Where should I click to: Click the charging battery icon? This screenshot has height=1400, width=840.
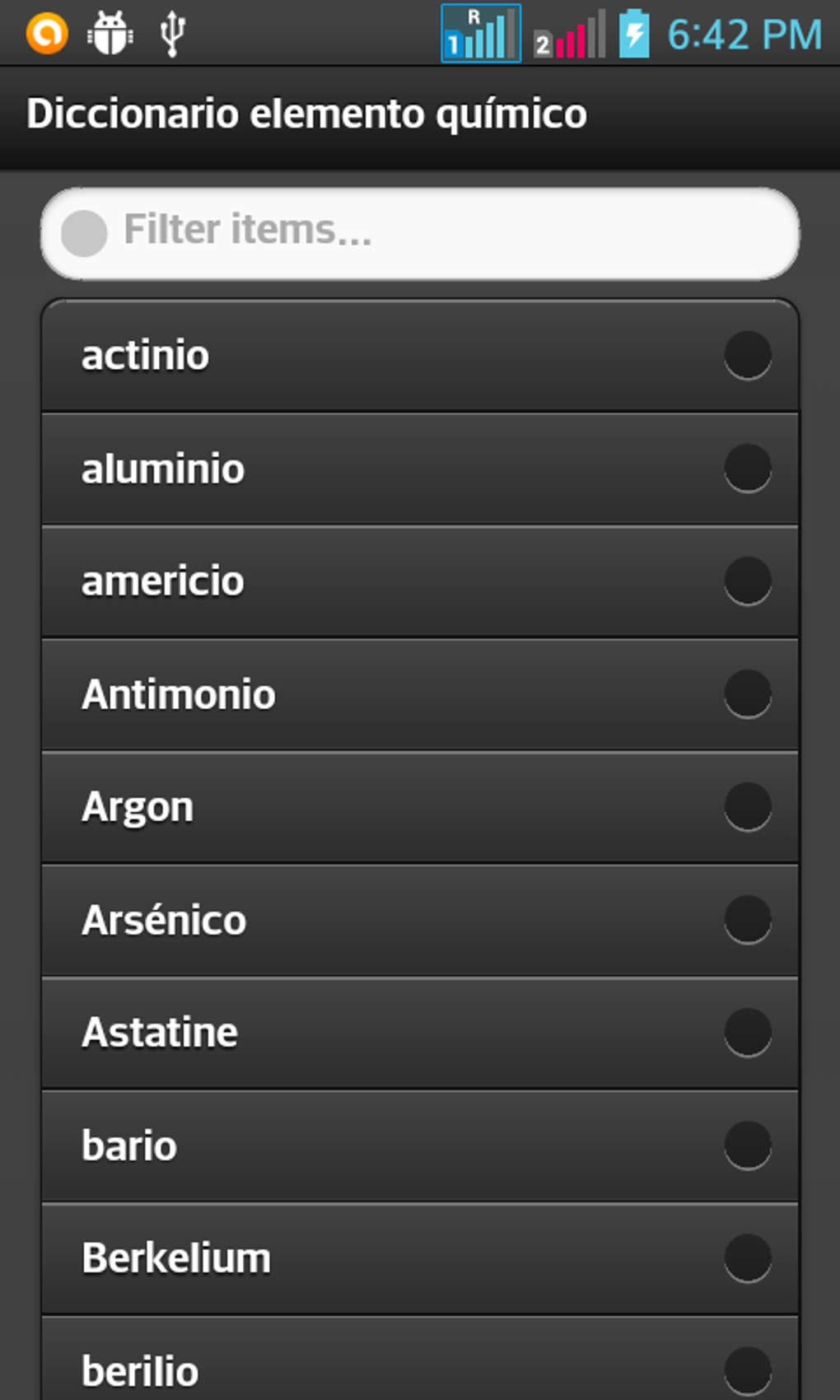pos(634,35)
